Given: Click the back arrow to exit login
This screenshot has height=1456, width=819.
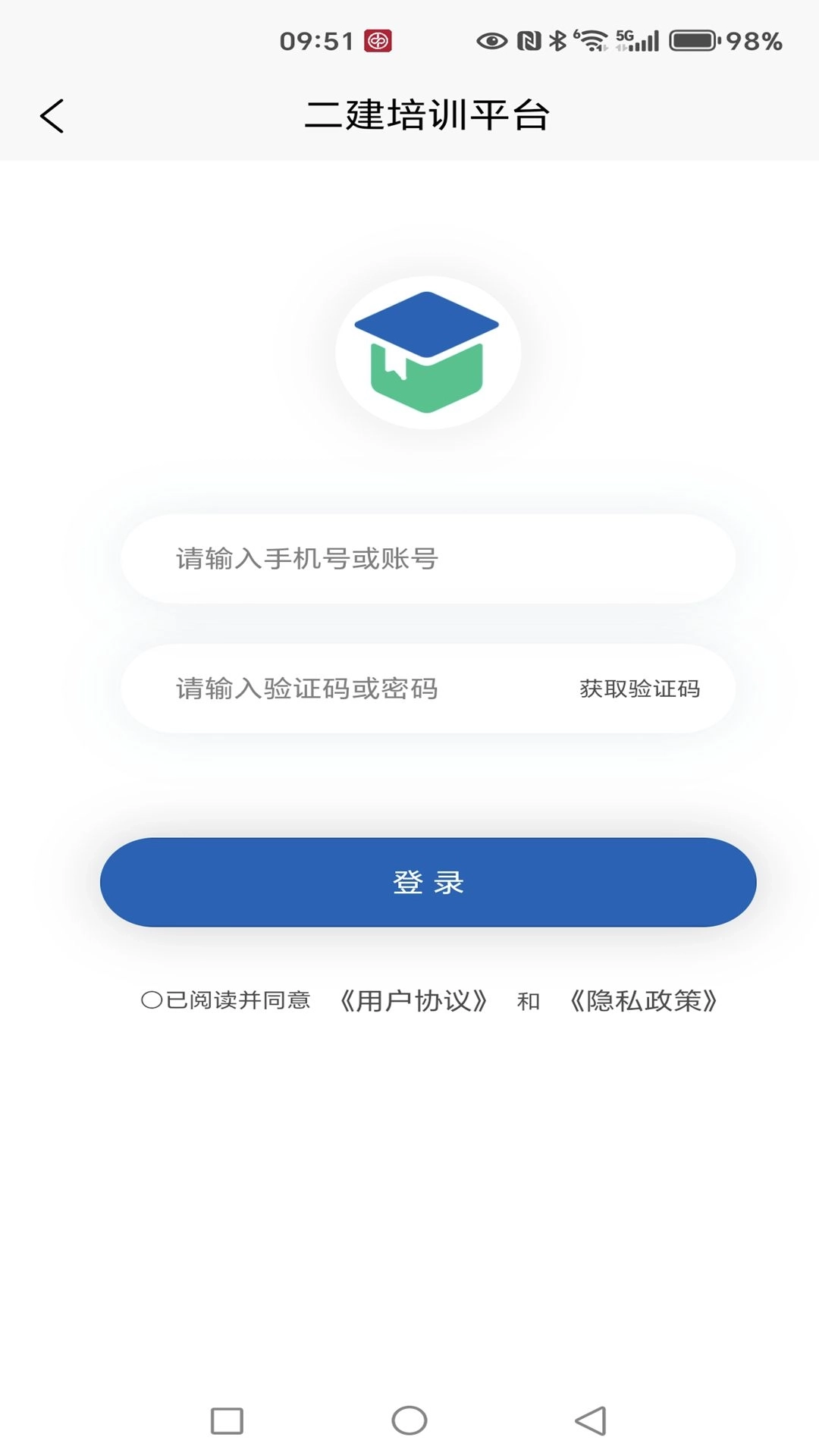Looking at the screenshot, I should pos(52,114).
